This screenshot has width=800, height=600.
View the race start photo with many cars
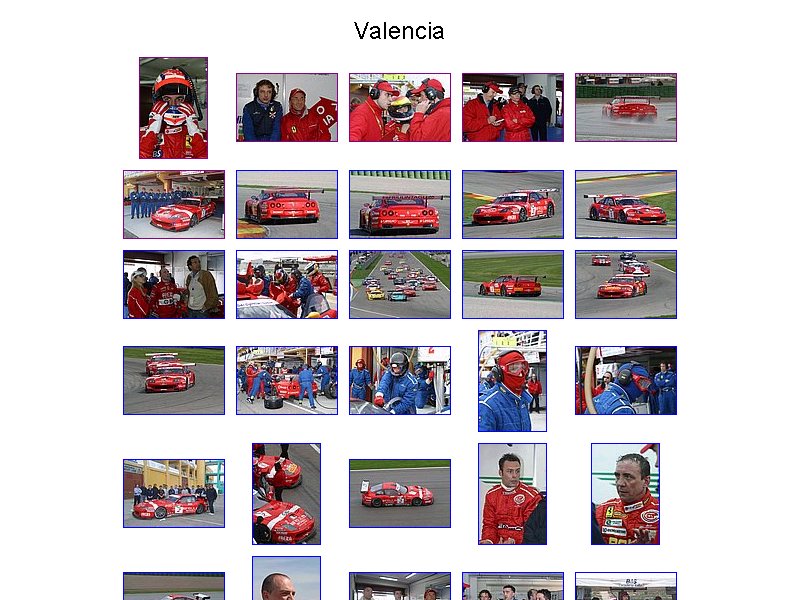(x=399, y=284)
